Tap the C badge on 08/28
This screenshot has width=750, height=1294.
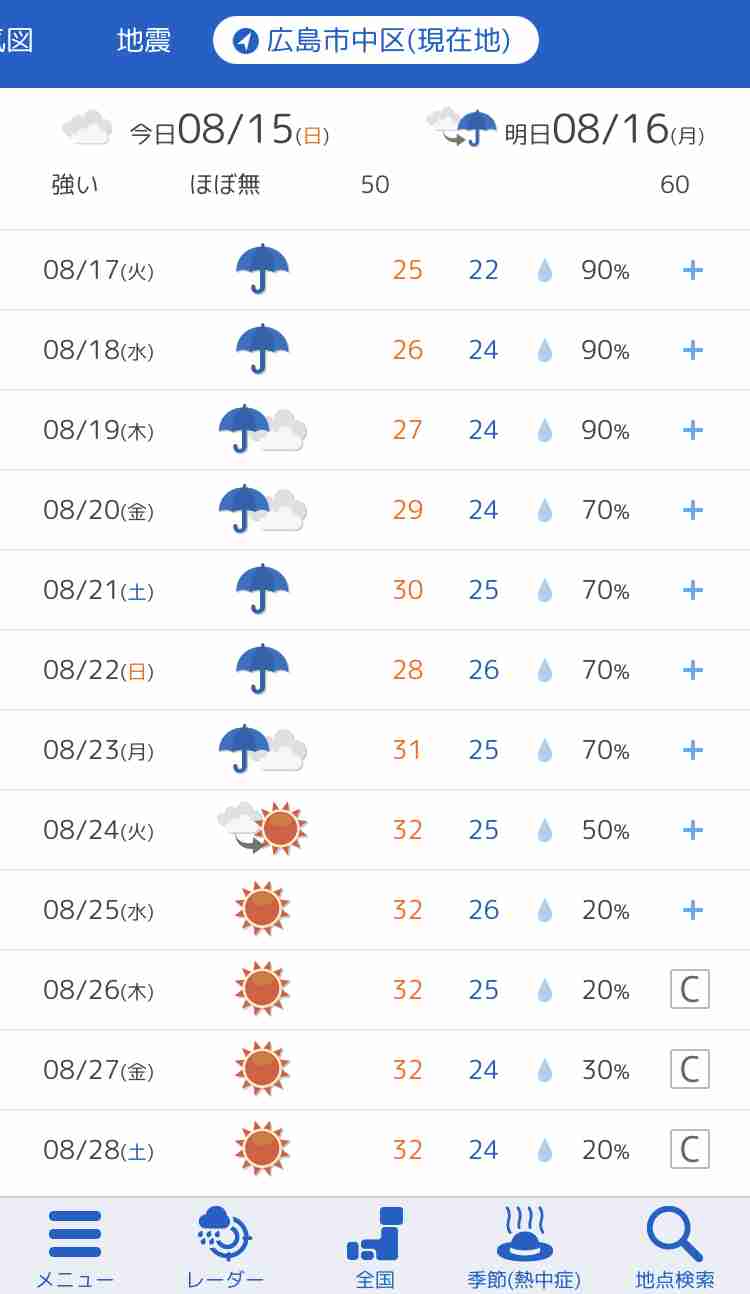pyautogui.click(x=690, y=1150)
